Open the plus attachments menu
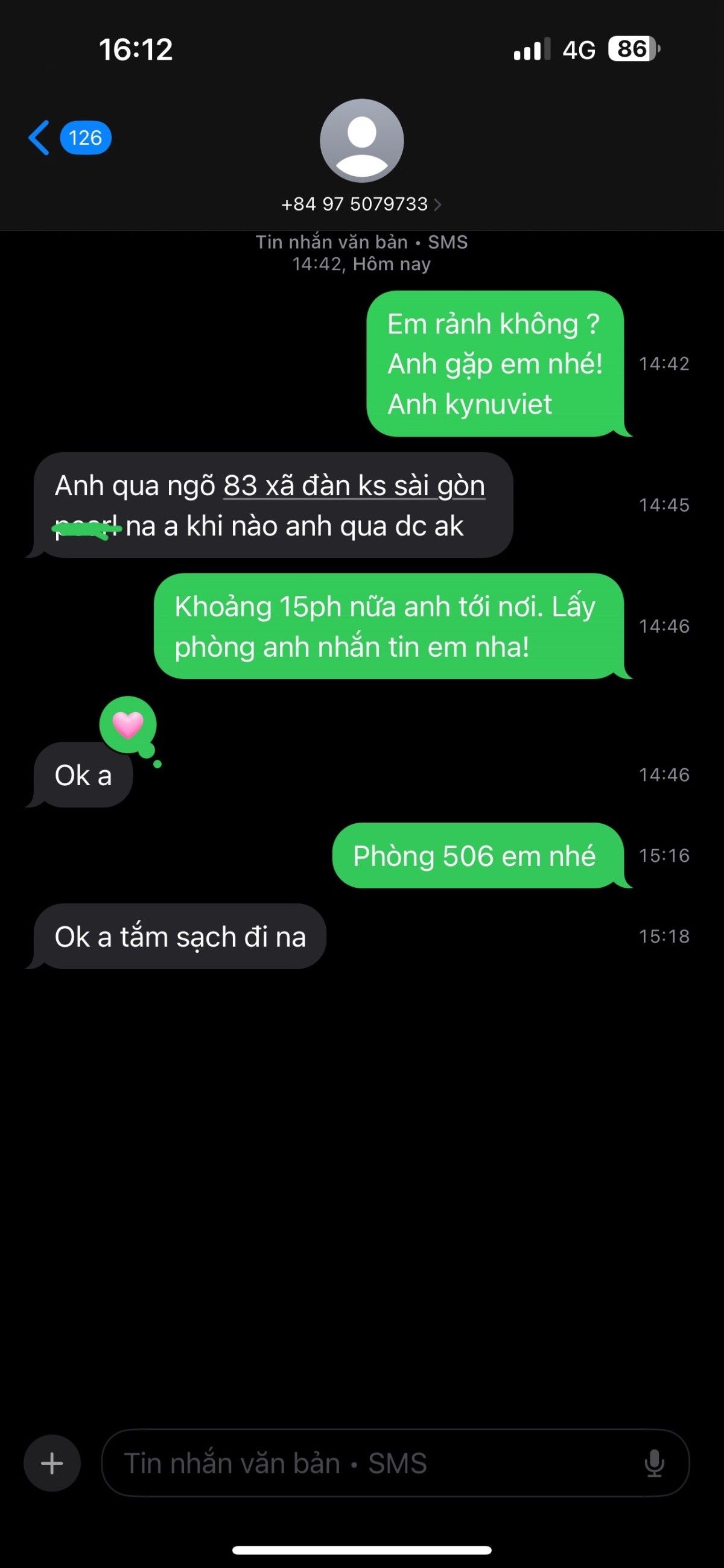Screen dimensions: 724x1568 [x=52, y=1462]
